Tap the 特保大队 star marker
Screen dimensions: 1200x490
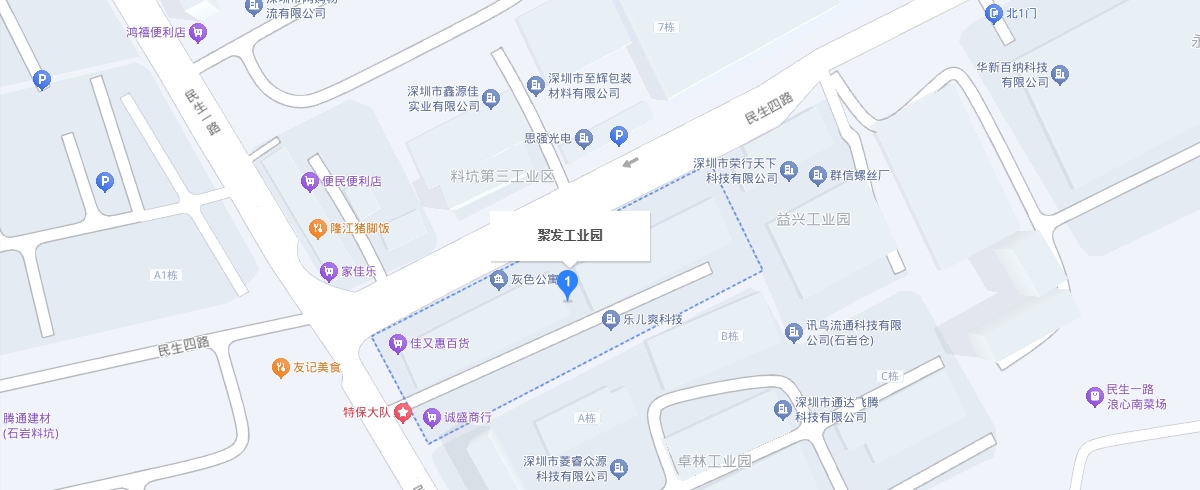403,412
